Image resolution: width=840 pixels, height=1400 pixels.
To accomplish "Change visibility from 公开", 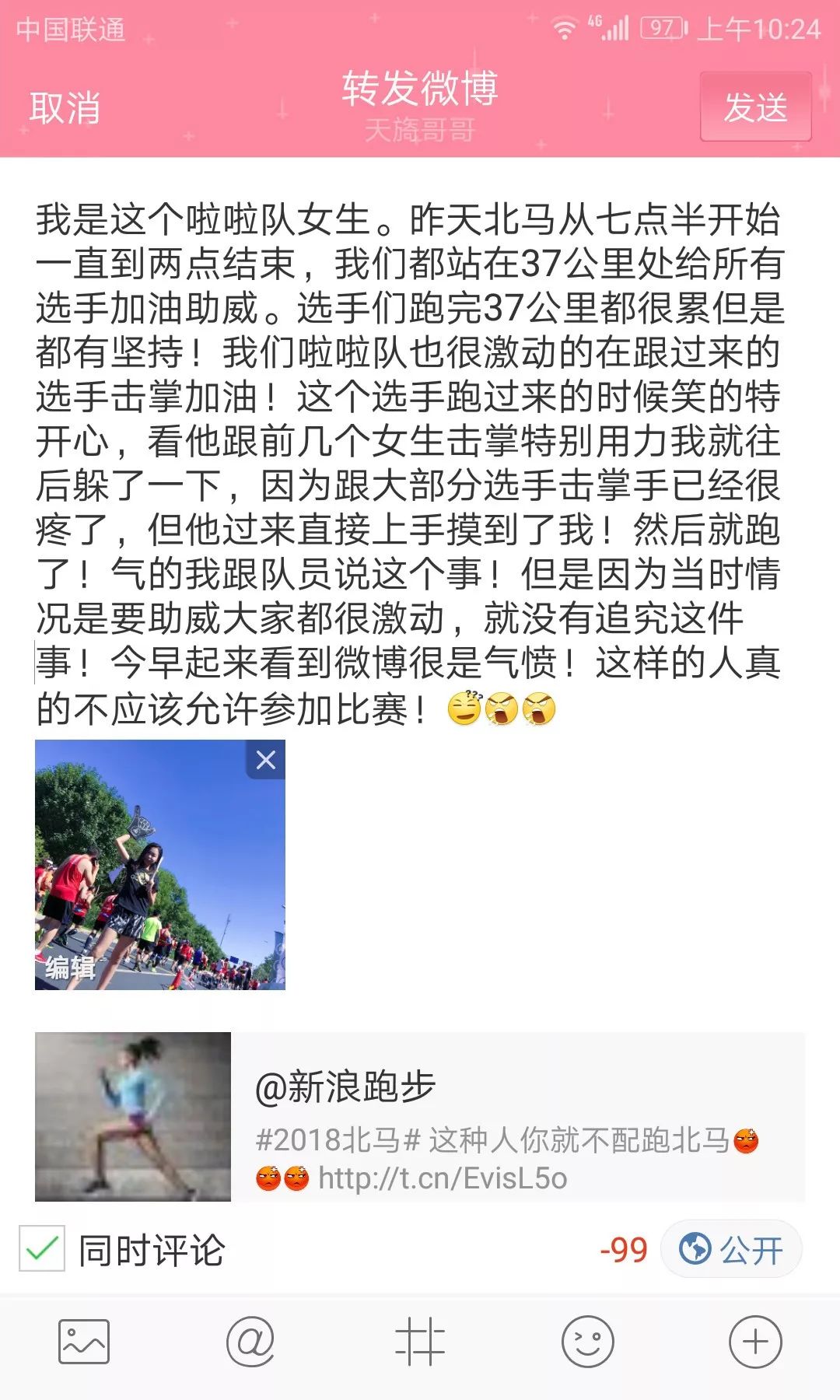I will pyautogui.click(x=731, y=1250).
